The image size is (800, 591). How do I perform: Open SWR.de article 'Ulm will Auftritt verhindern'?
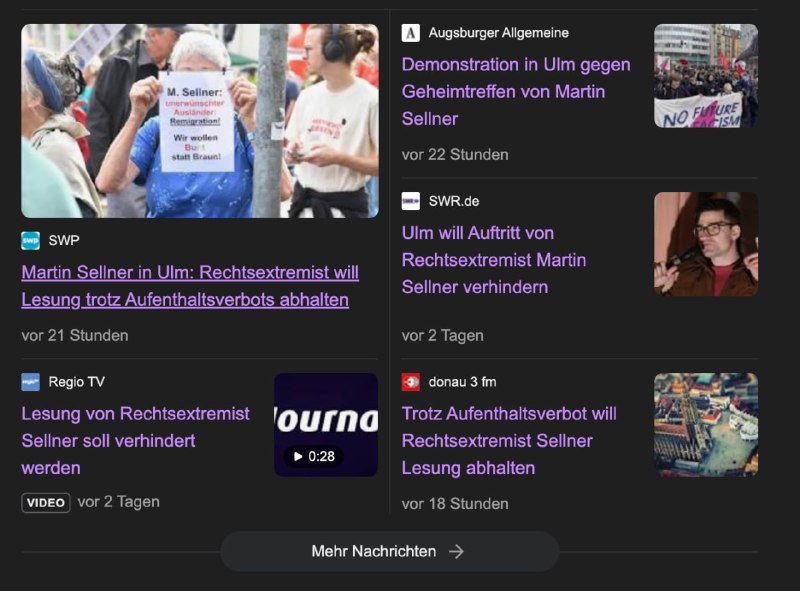point(494,260)
